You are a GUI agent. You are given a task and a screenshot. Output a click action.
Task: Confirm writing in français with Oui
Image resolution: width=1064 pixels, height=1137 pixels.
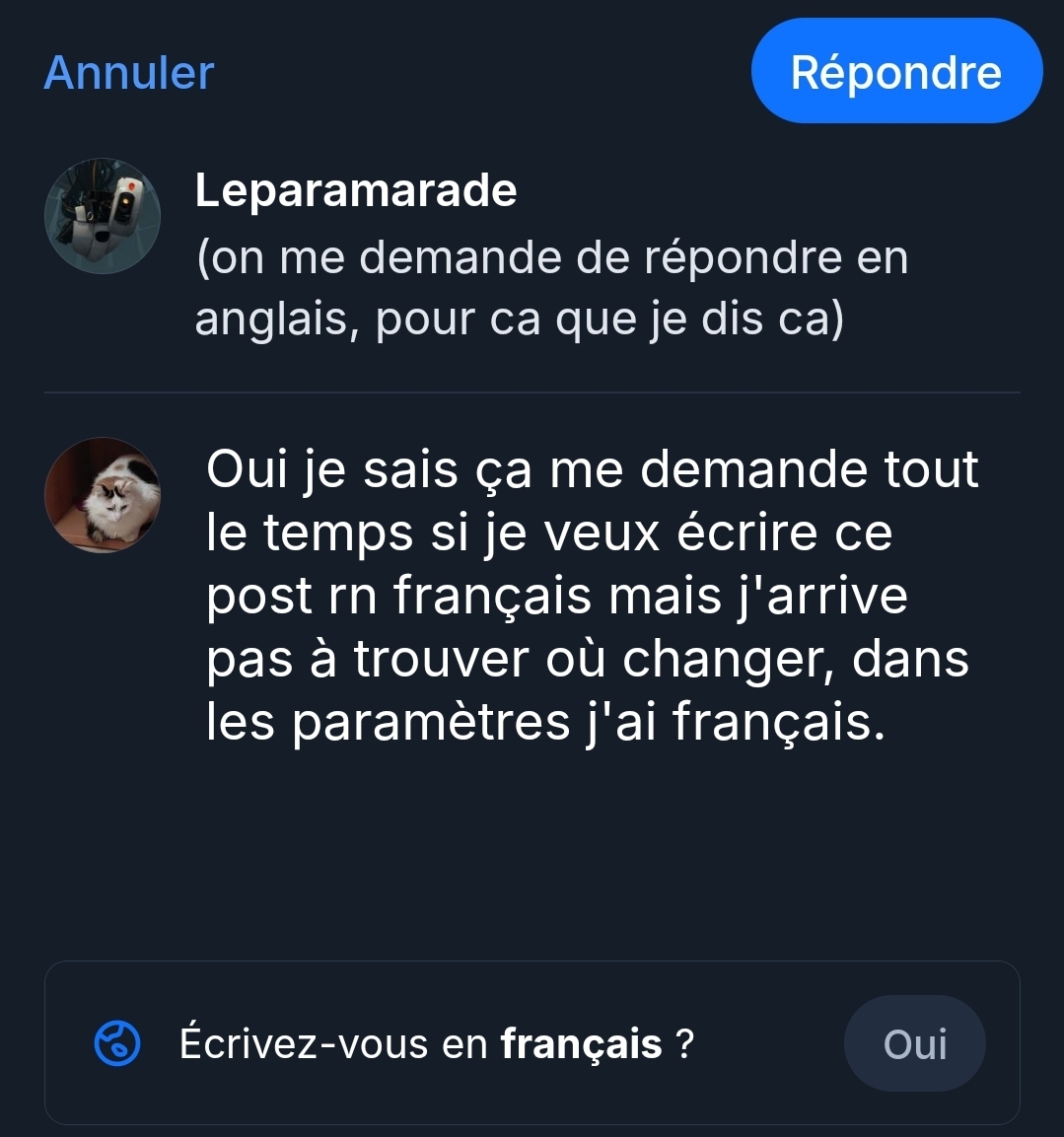(914, 1043)
